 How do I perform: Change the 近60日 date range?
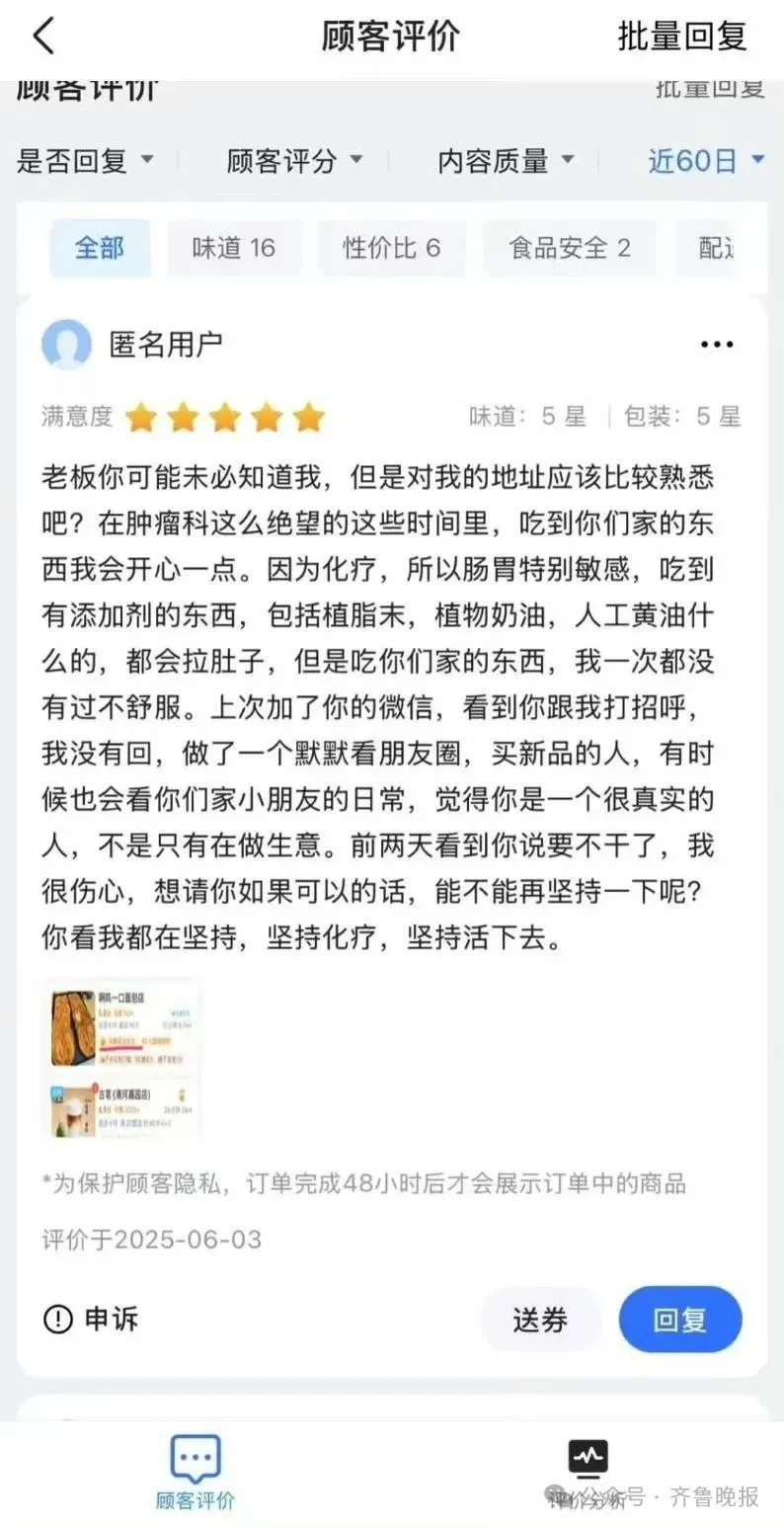[706, 160]
